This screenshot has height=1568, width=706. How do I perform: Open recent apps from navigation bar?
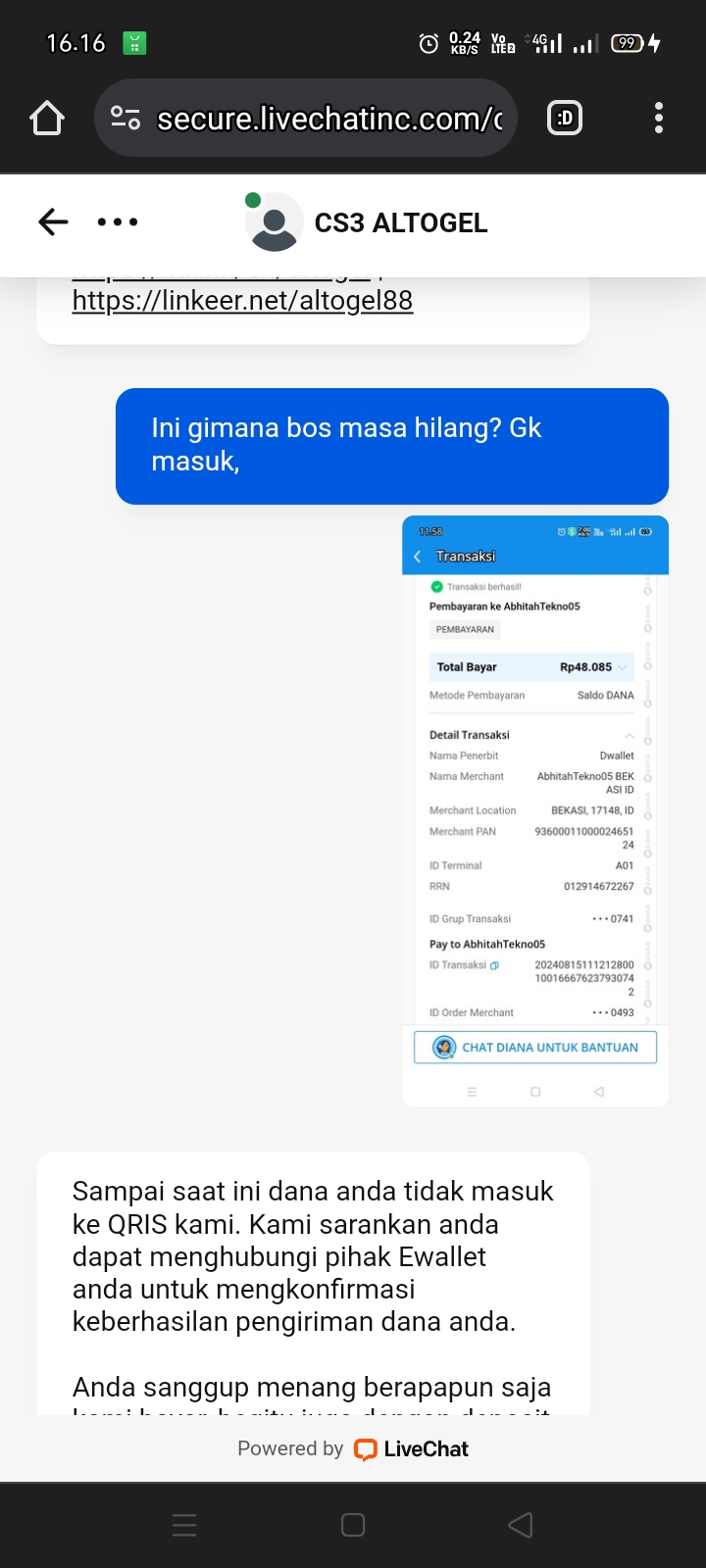click(184, 1525)
